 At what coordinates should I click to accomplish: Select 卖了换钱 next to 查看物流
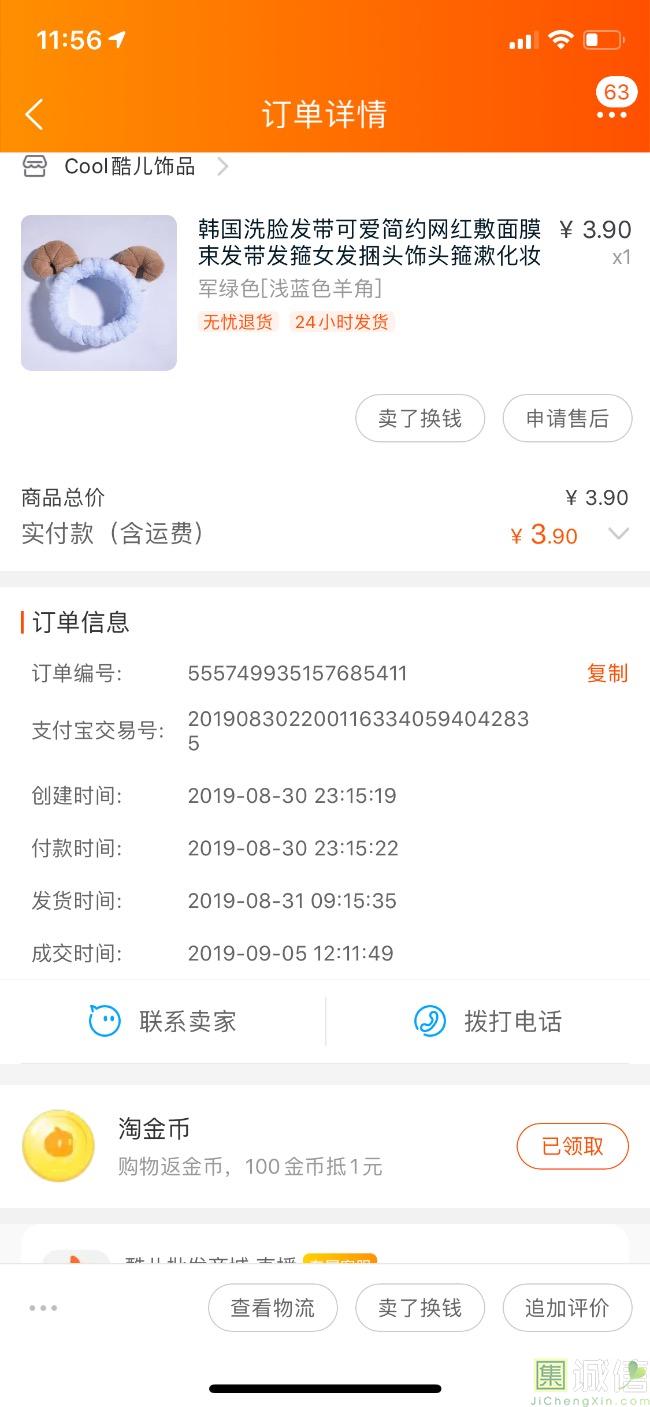tap(420, 1308)
